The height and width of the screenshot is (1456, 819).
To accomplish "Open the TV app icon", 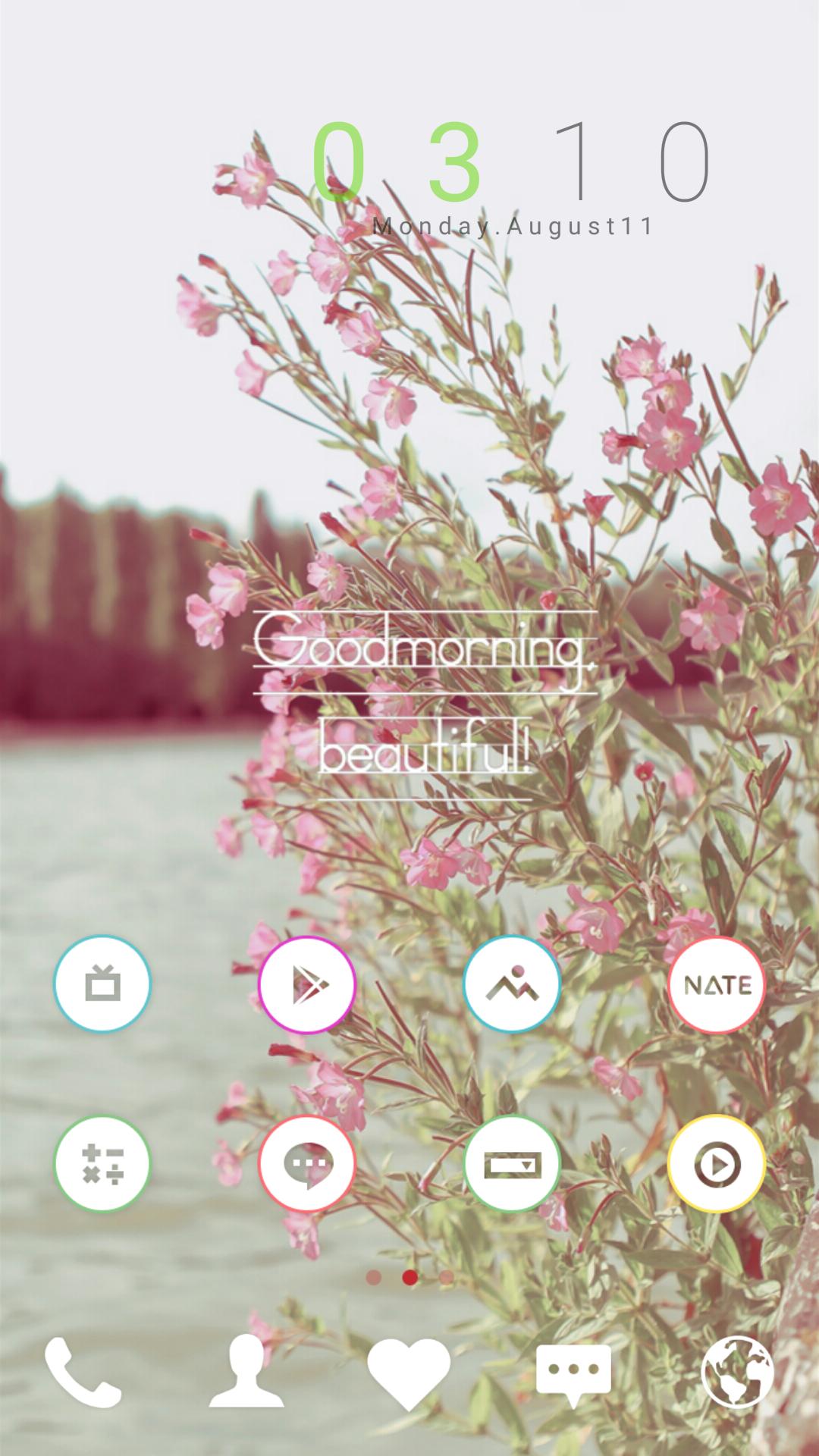I will (x=102, y=984).
